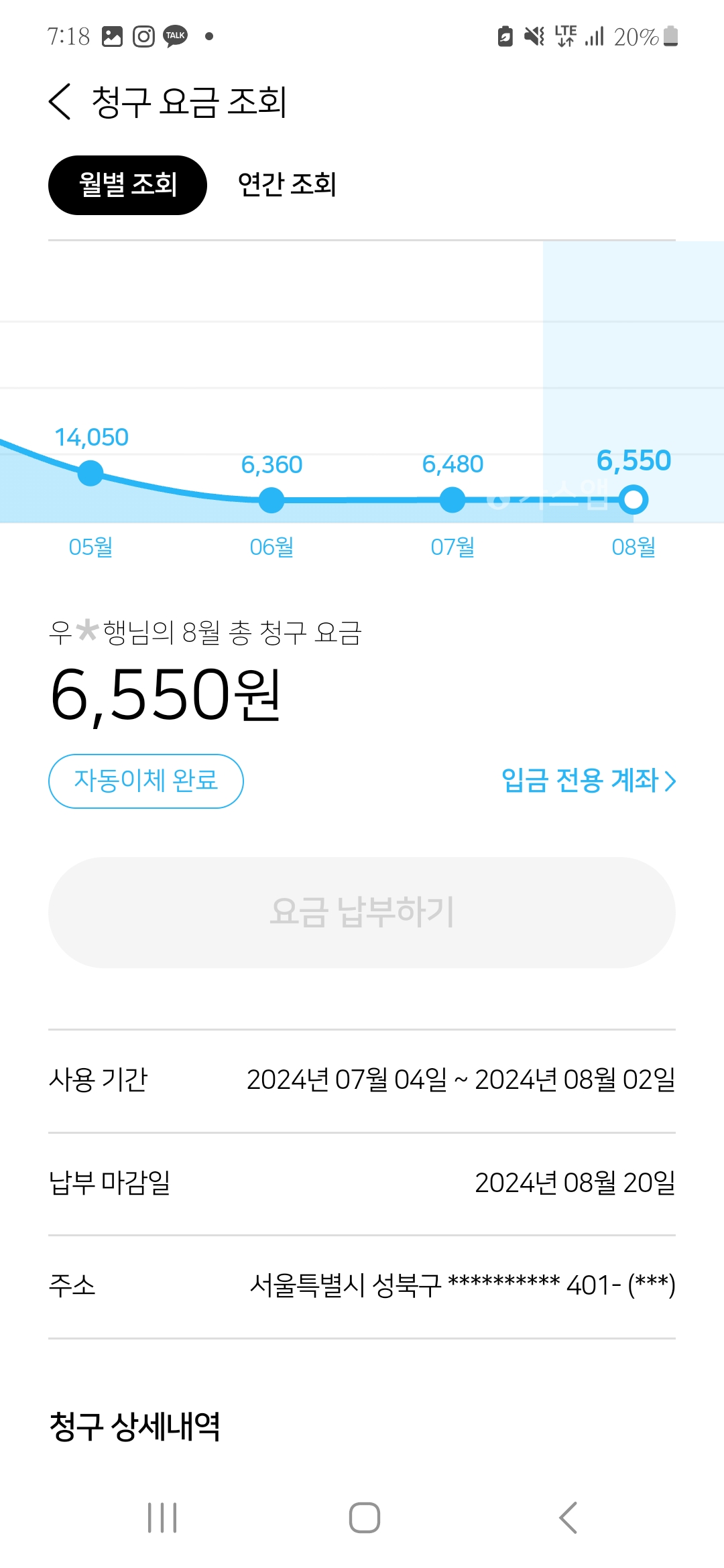Select the 월별 조회 tab
724x1568 pixels.
pyautogui.click(x=127, y=185)
